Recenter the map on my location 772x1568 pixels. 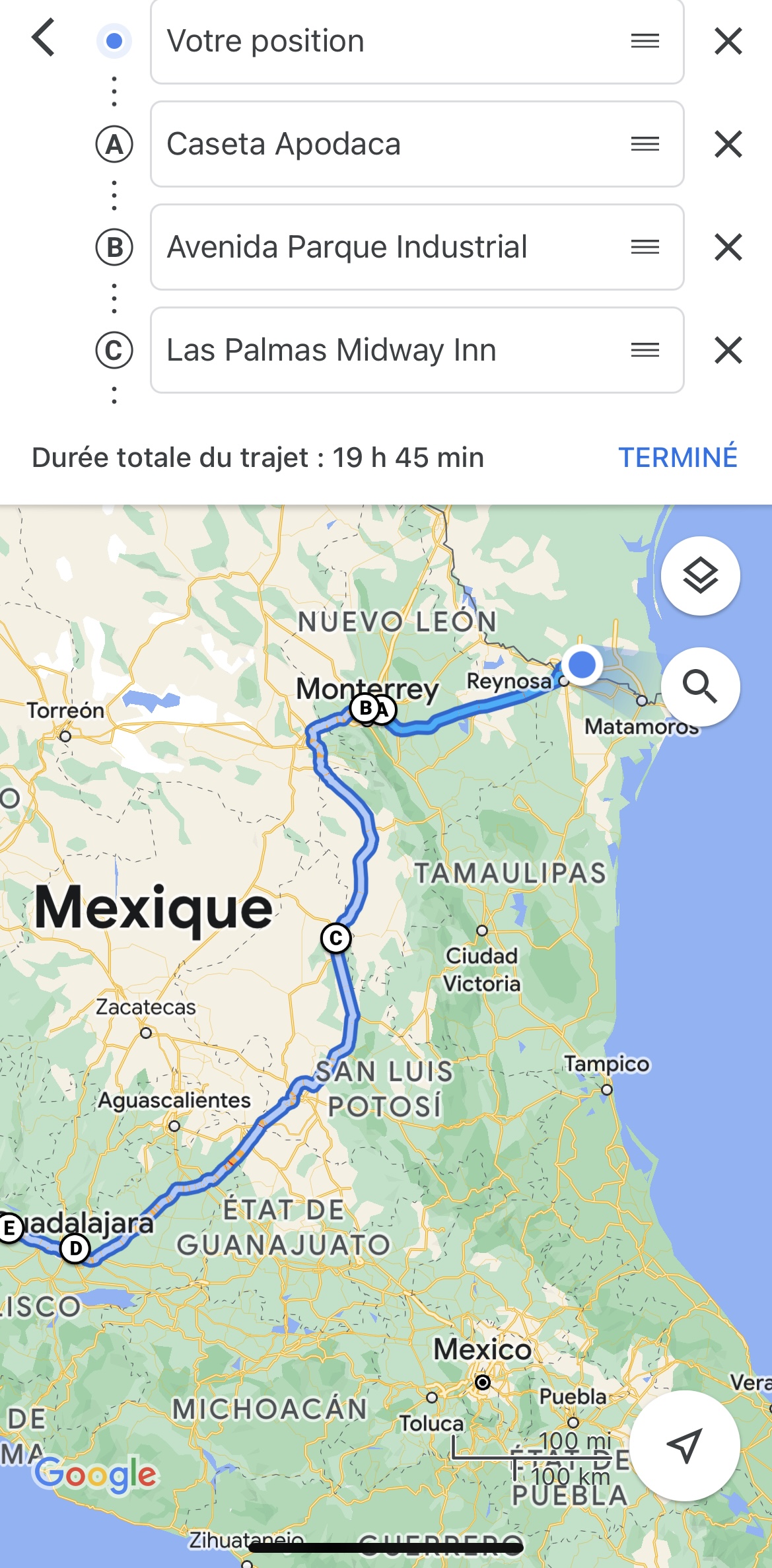pyautogui.click(x=684, y=1446)
